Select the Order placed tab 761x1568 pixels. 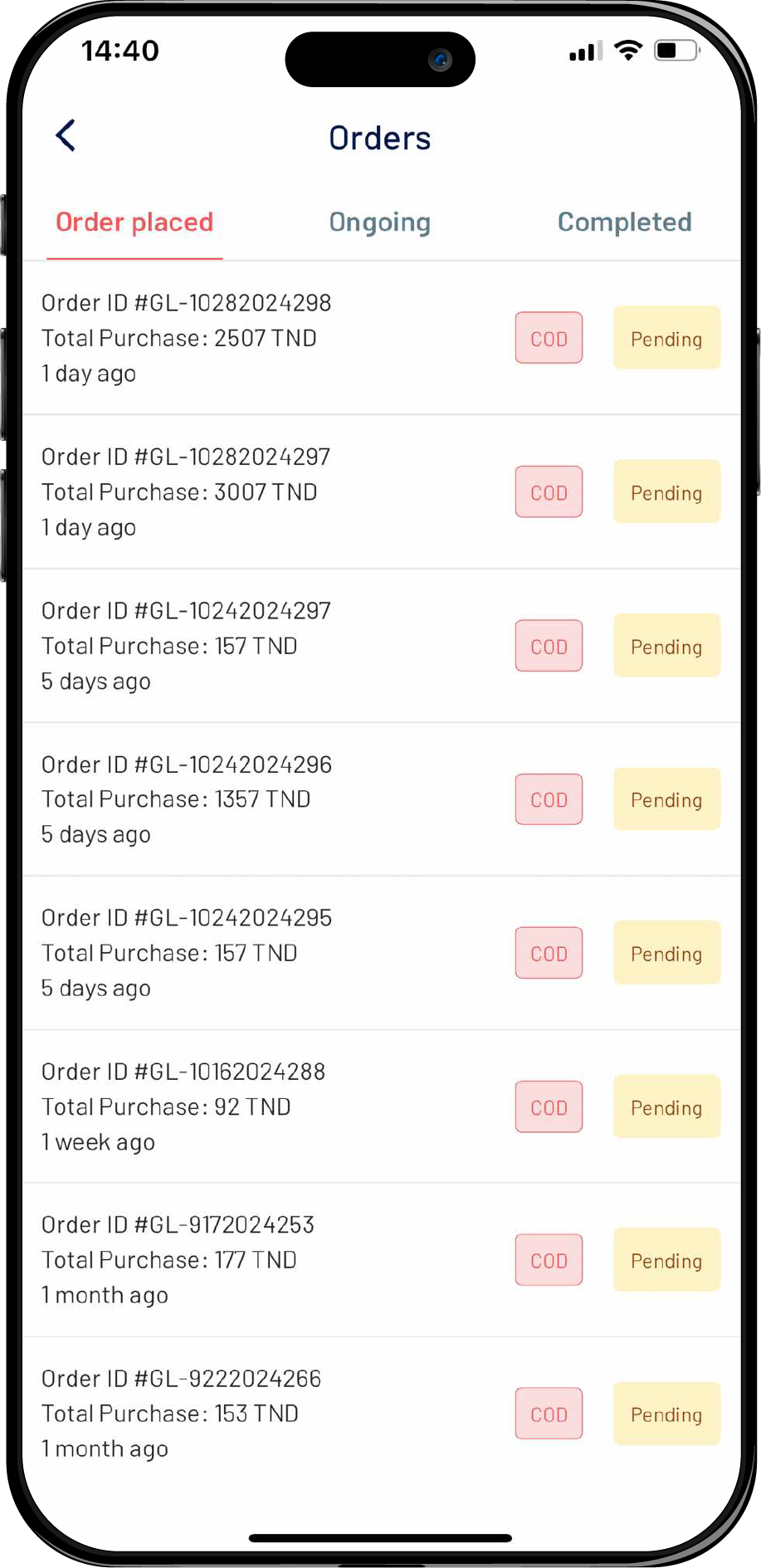134,222
